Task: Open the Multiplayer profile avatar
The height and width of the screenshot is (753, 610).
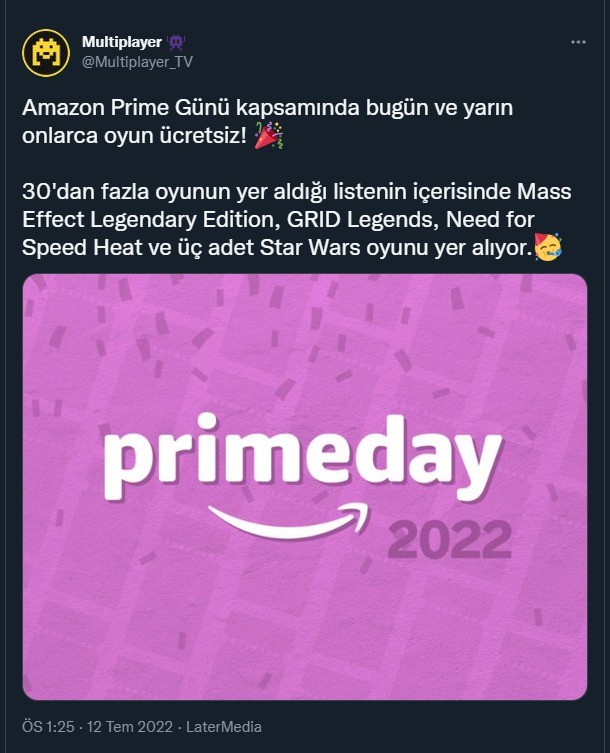Action: click(44, 53)
